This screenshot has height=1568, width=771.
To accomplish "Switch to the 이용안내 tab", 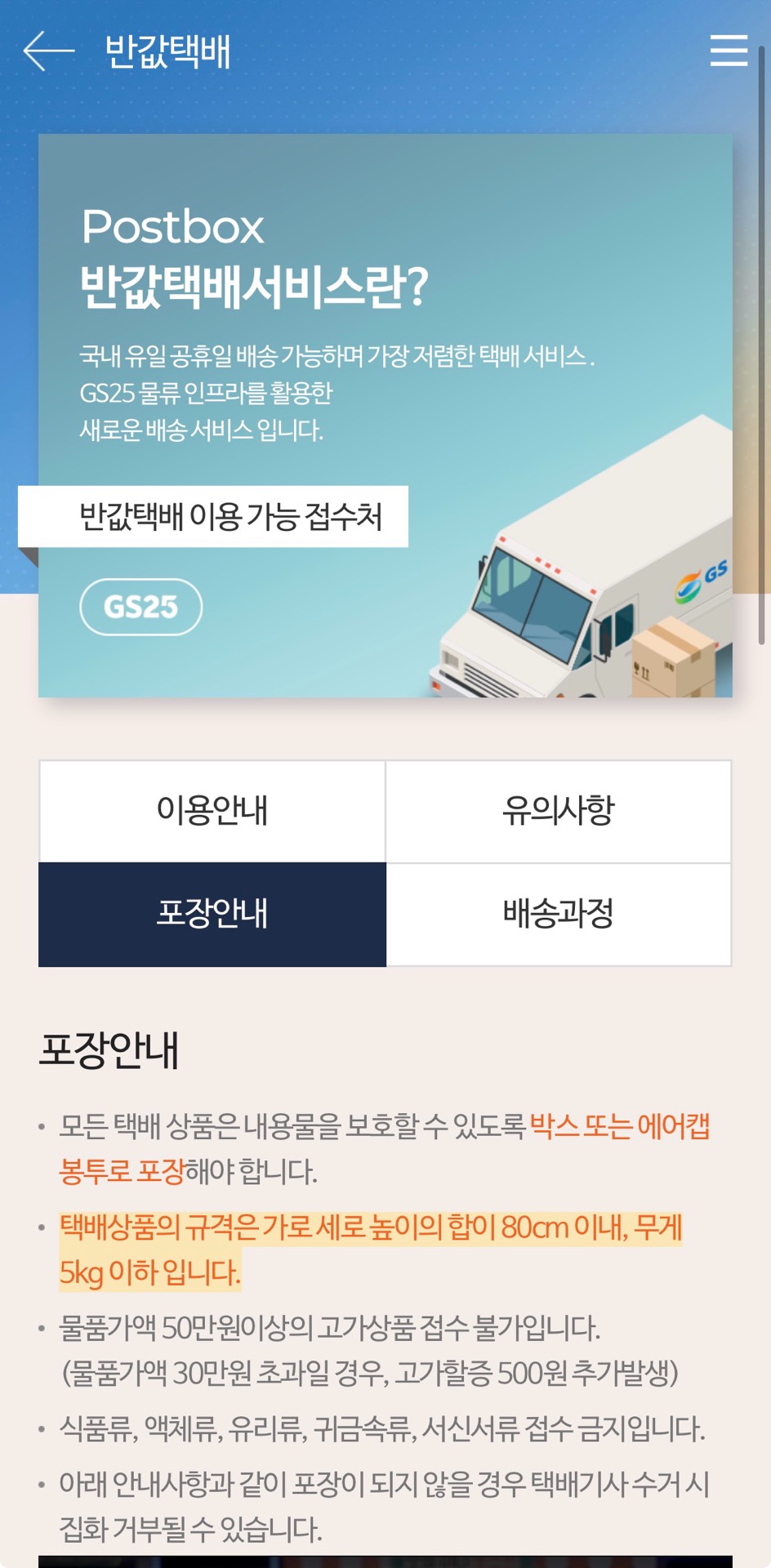I will pos(212,811).
